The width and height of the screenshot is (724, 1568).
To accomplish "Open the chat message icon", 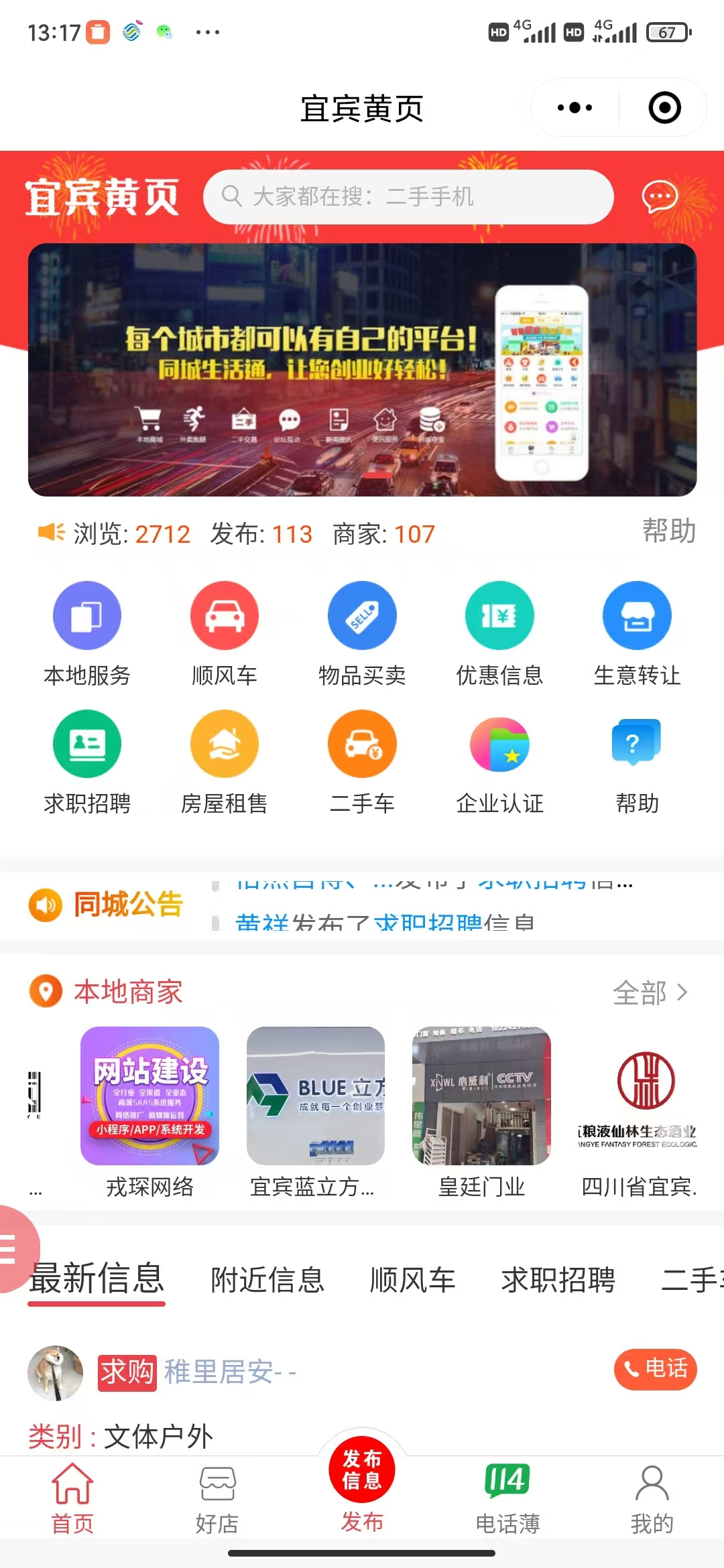I will click(660, 197).
